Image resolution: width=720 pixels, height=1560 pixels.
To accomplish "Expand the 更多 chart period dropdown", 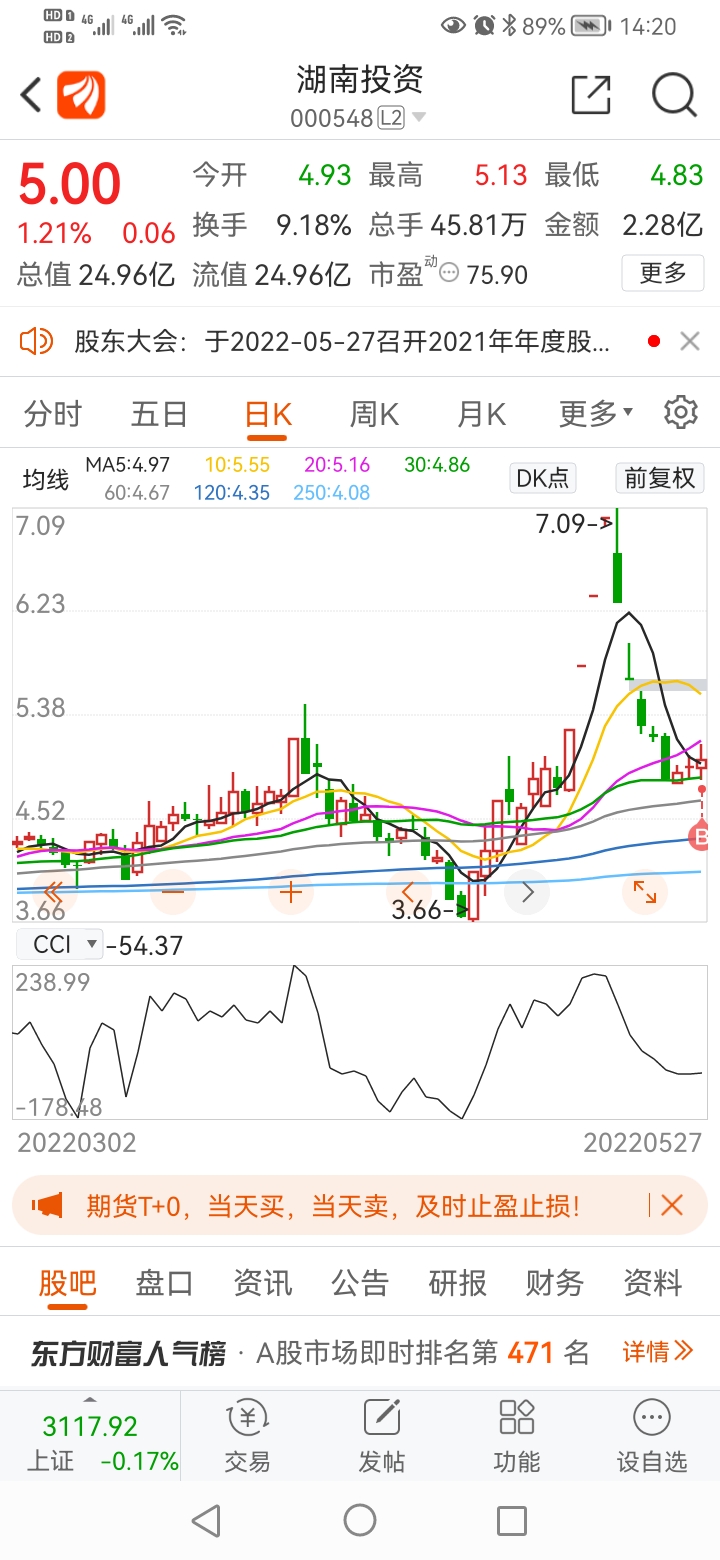I will tap(596, 413).
